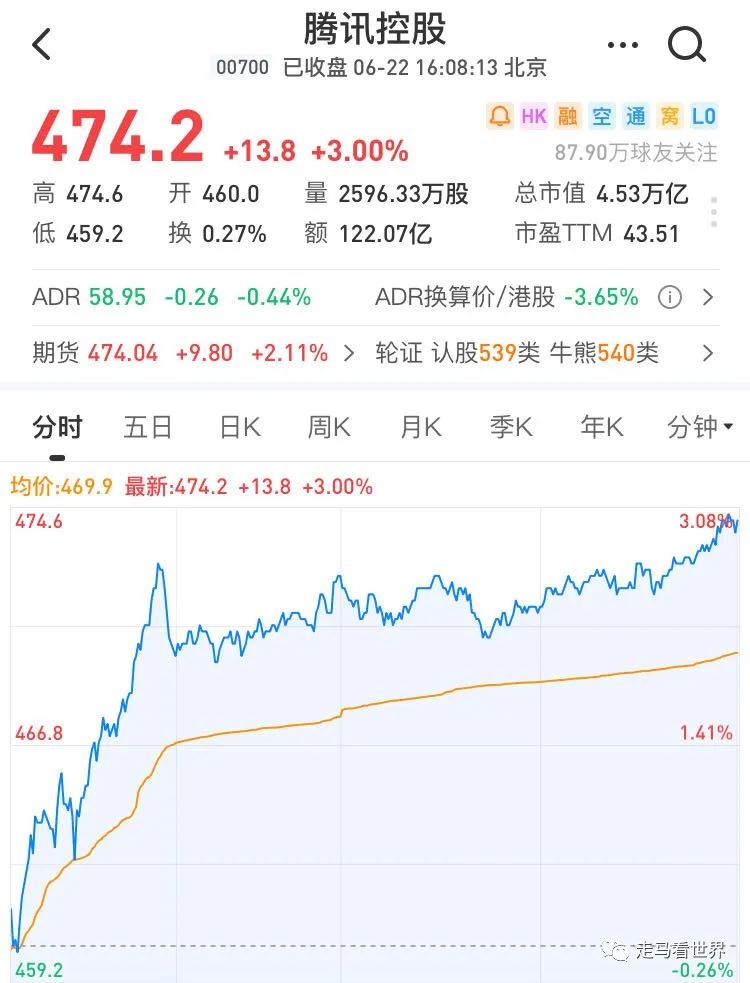
Task: Switch to the 月K chart tab
Action: [x=420, y=428]
